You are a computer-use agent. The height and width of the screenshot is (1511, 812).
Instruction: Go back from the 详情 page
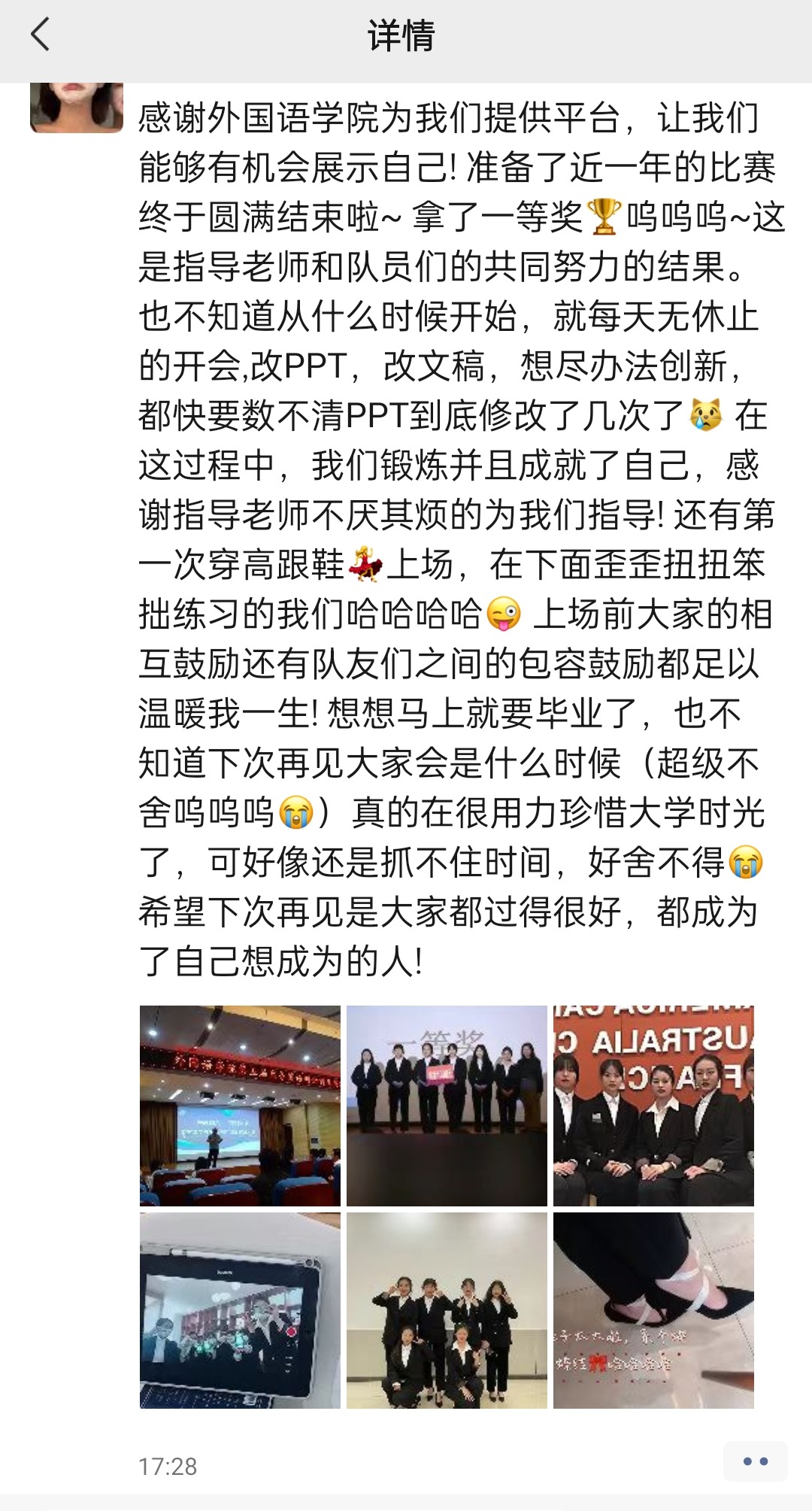(x=41, y=35)
